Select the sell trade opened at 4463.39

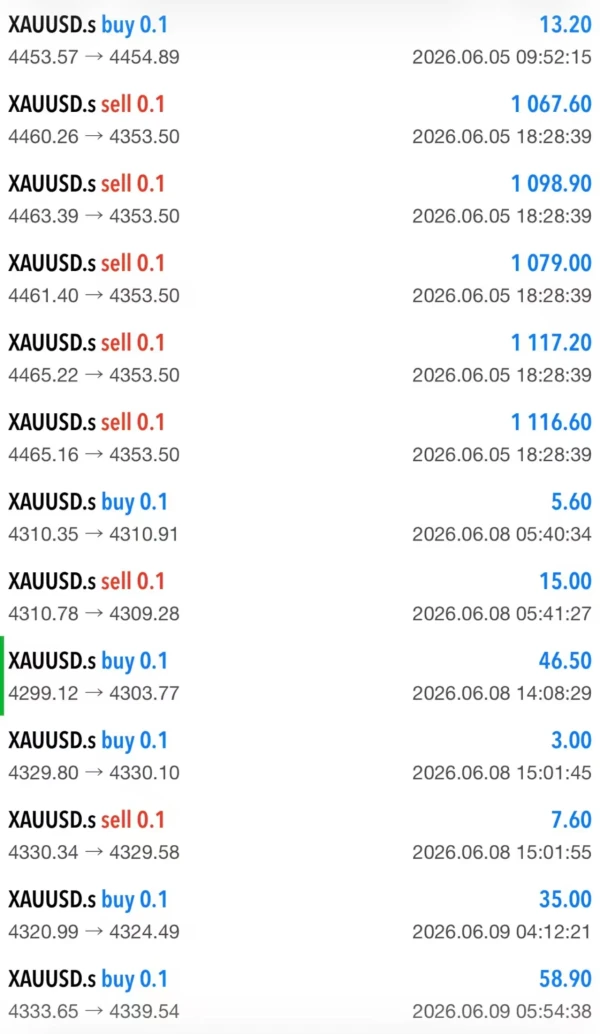pyautogui.click(x=300, y=200)
